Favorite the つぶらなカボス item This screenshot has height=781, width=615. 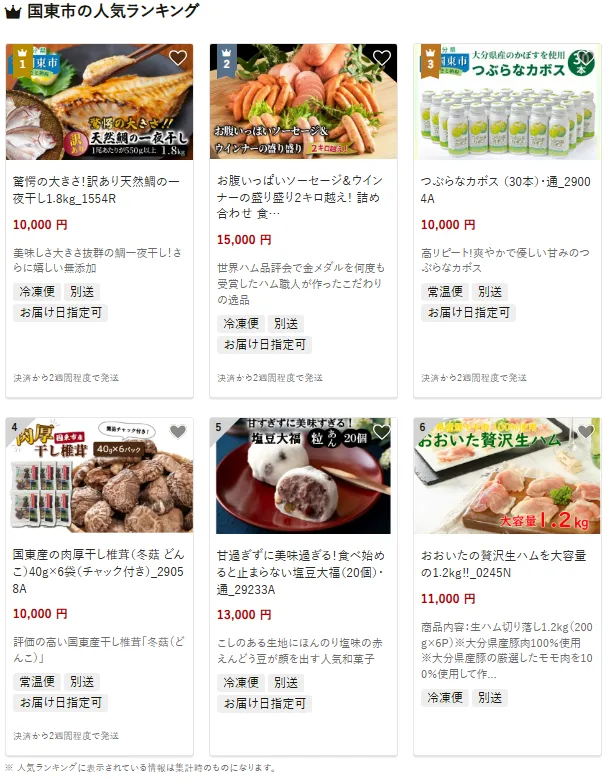coord(586,58)
